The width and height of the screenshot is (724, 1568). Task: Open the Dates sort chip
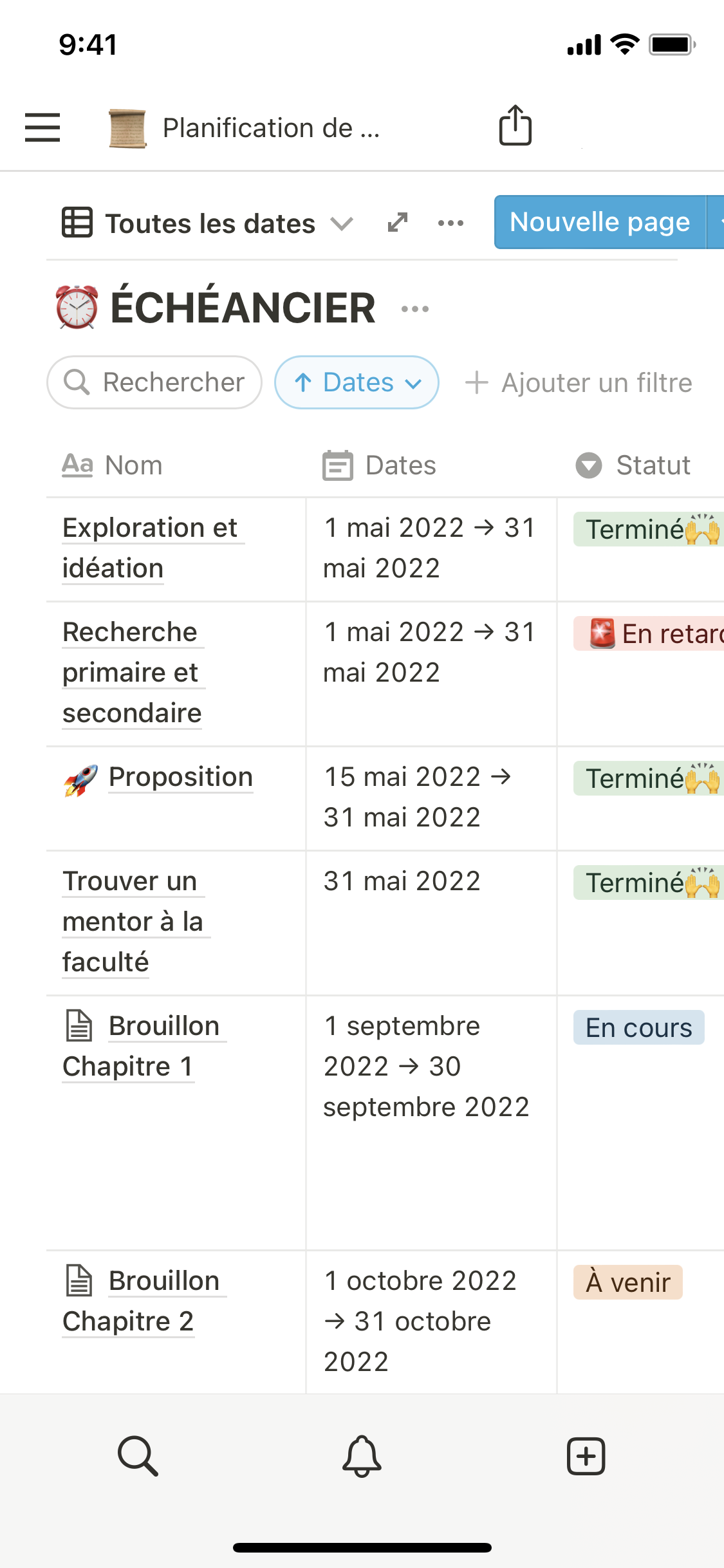click(357, 382)
